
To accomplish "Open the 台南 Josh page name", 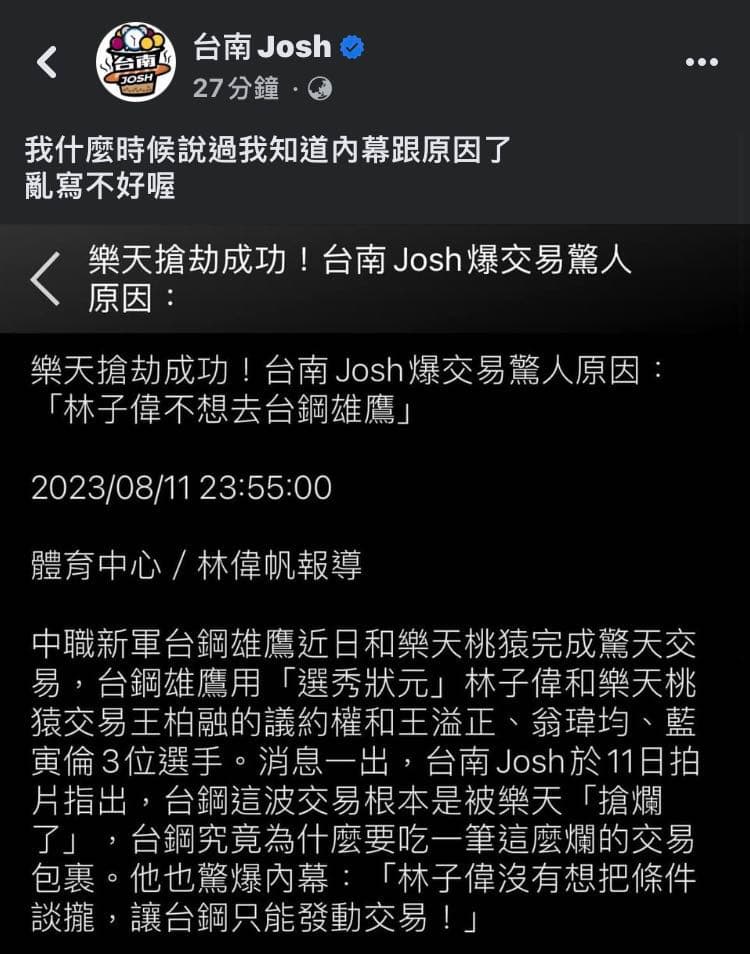I will coord(262,46).
